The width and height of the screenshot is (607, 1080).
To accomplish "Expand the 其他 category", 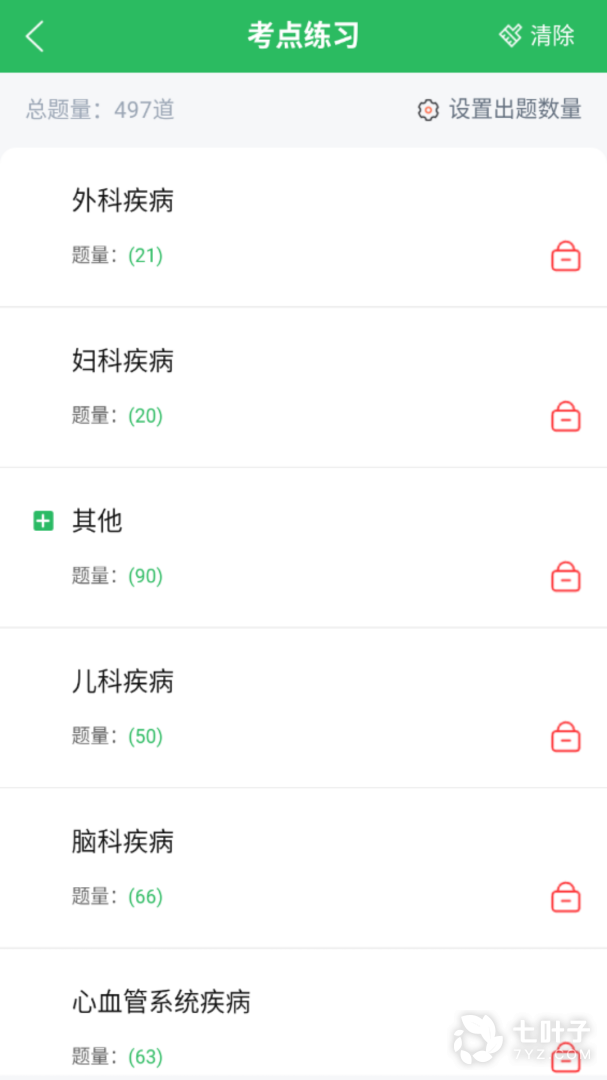I will click(43, 521).
